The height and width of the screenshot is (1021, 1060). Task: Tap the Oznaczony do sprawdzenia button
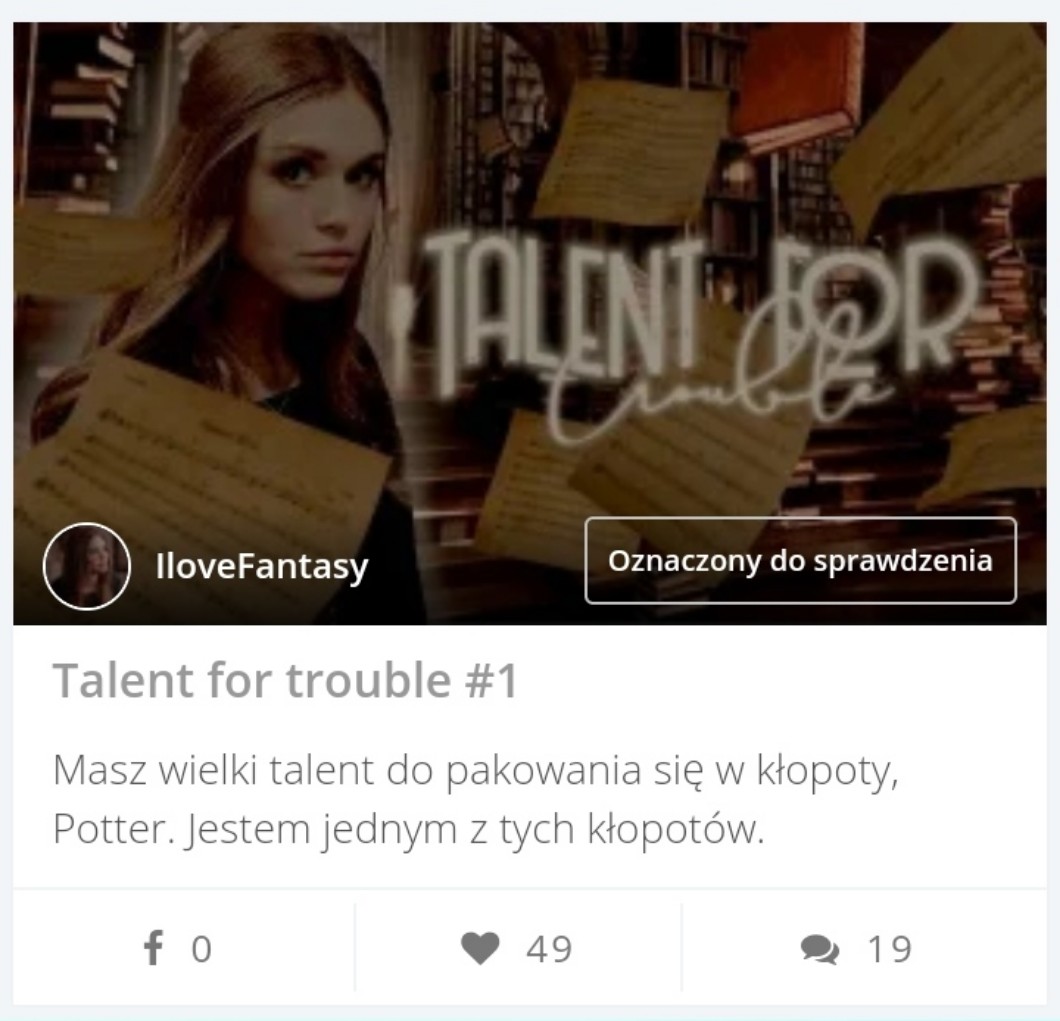pyautogui.click(x=800, y=561)
